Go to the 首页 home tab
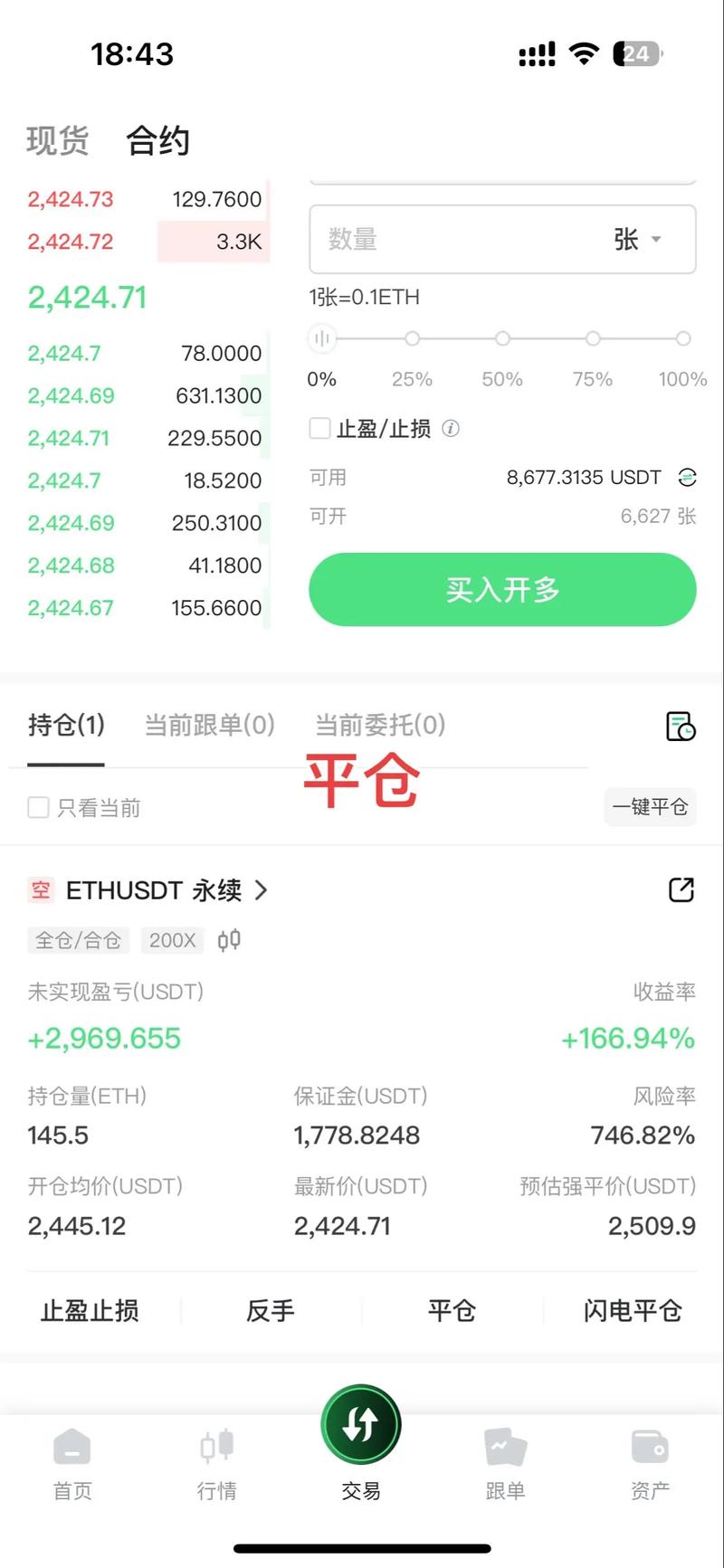Viewport: 724px width, 1568px height. point(72,1464)
